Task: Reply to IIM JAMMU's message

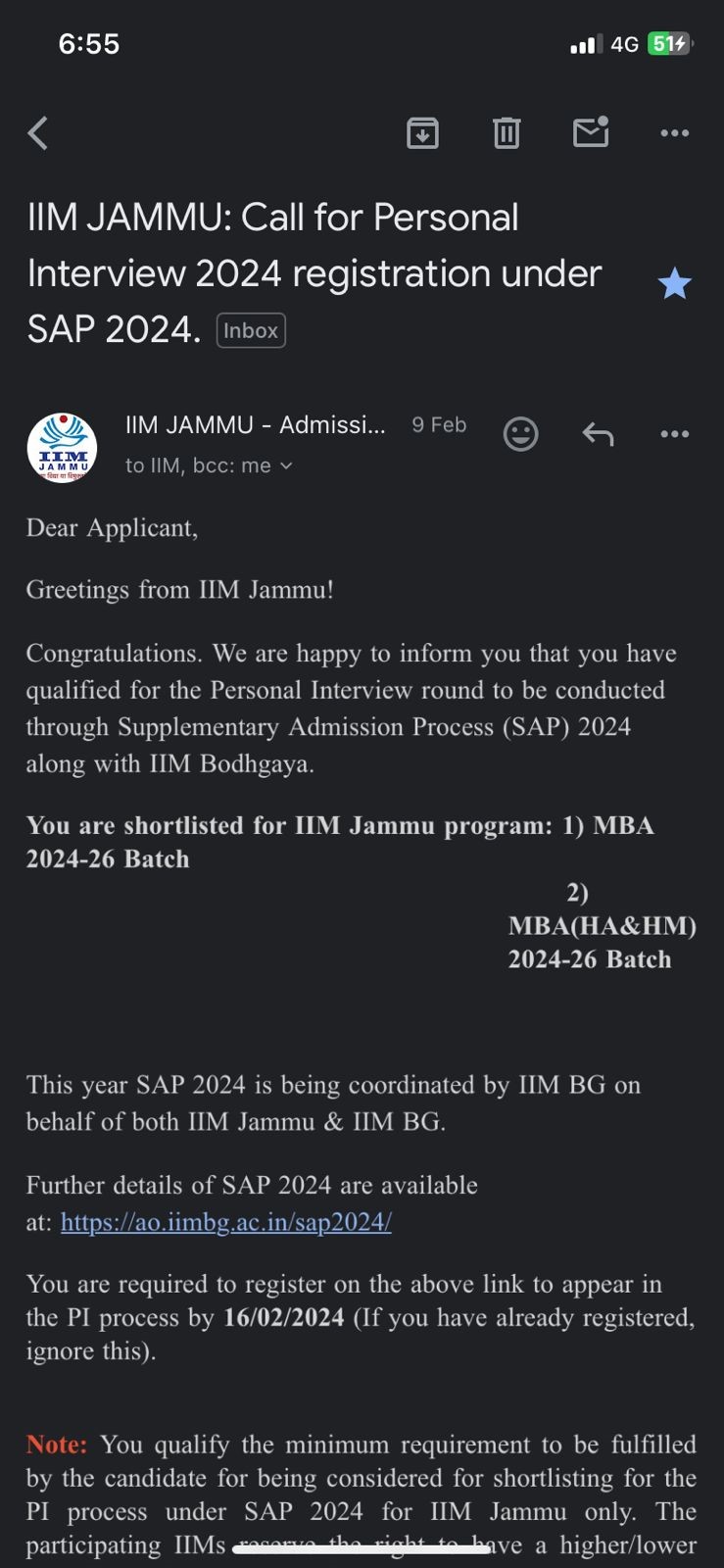Action: [598, 433]
